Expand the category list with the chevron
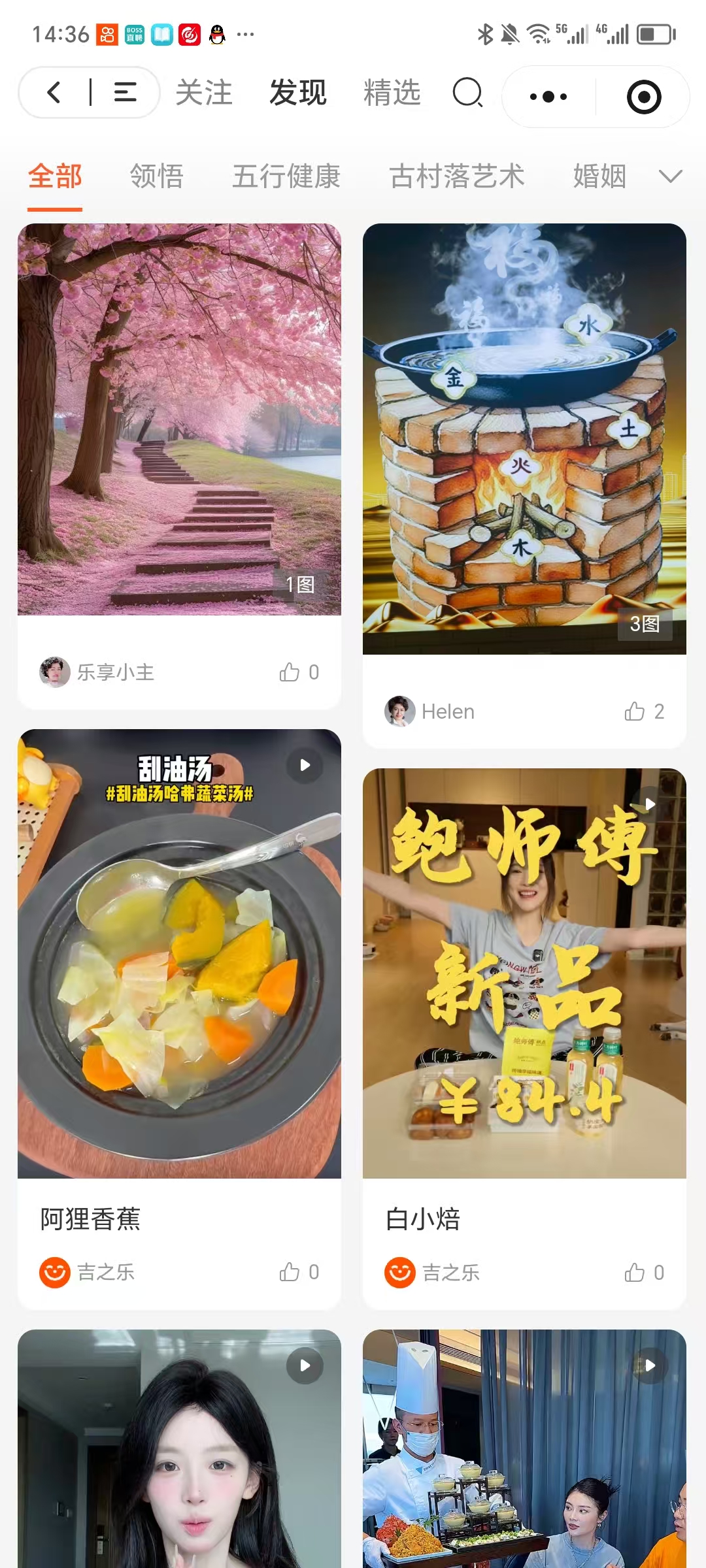The height and width of the screenshot is (1568, 706). (x=670, y=176)
